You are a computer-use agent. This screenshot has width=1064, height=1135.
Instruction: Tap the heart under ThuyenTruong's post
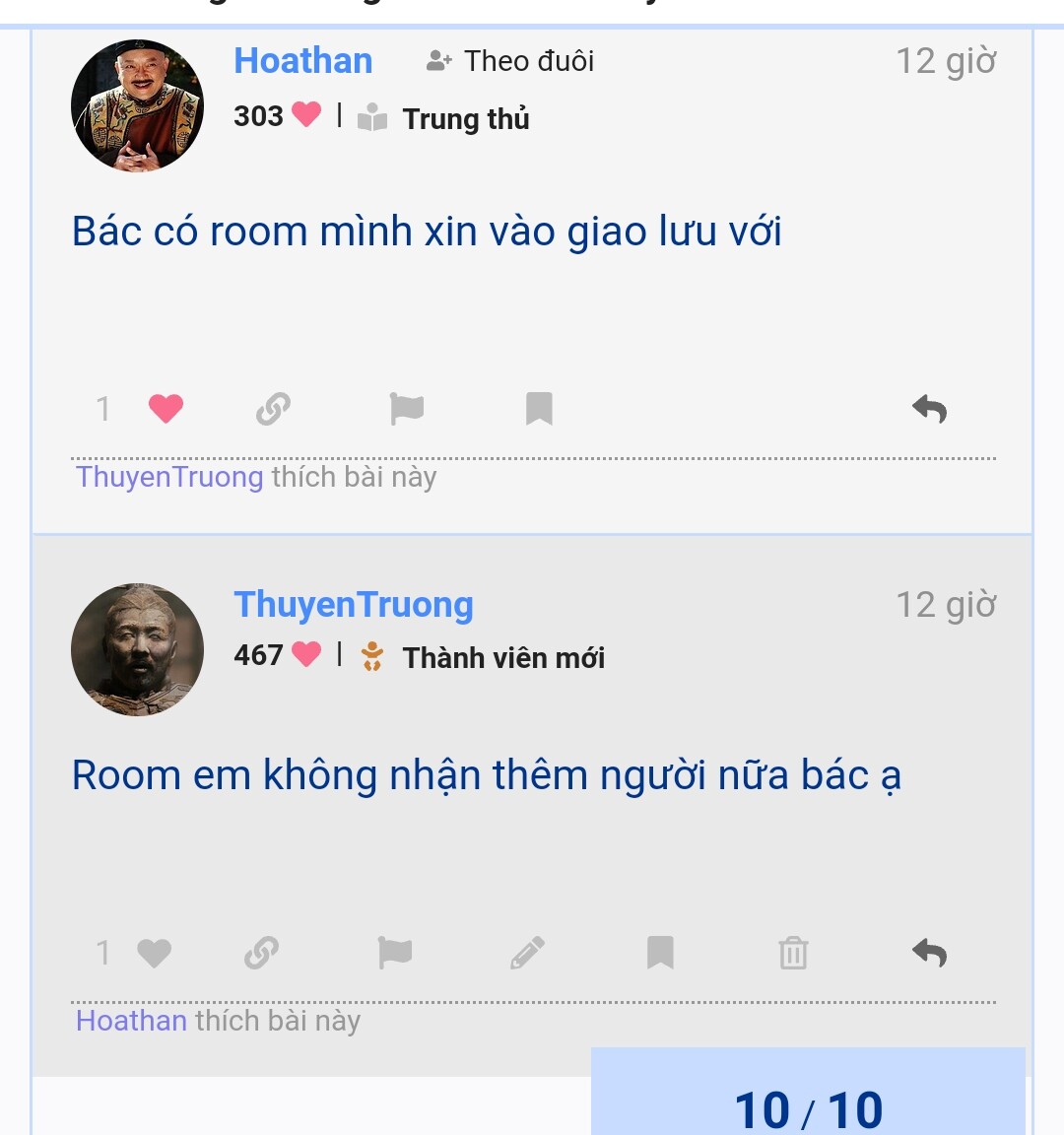(x=154, y=953)
